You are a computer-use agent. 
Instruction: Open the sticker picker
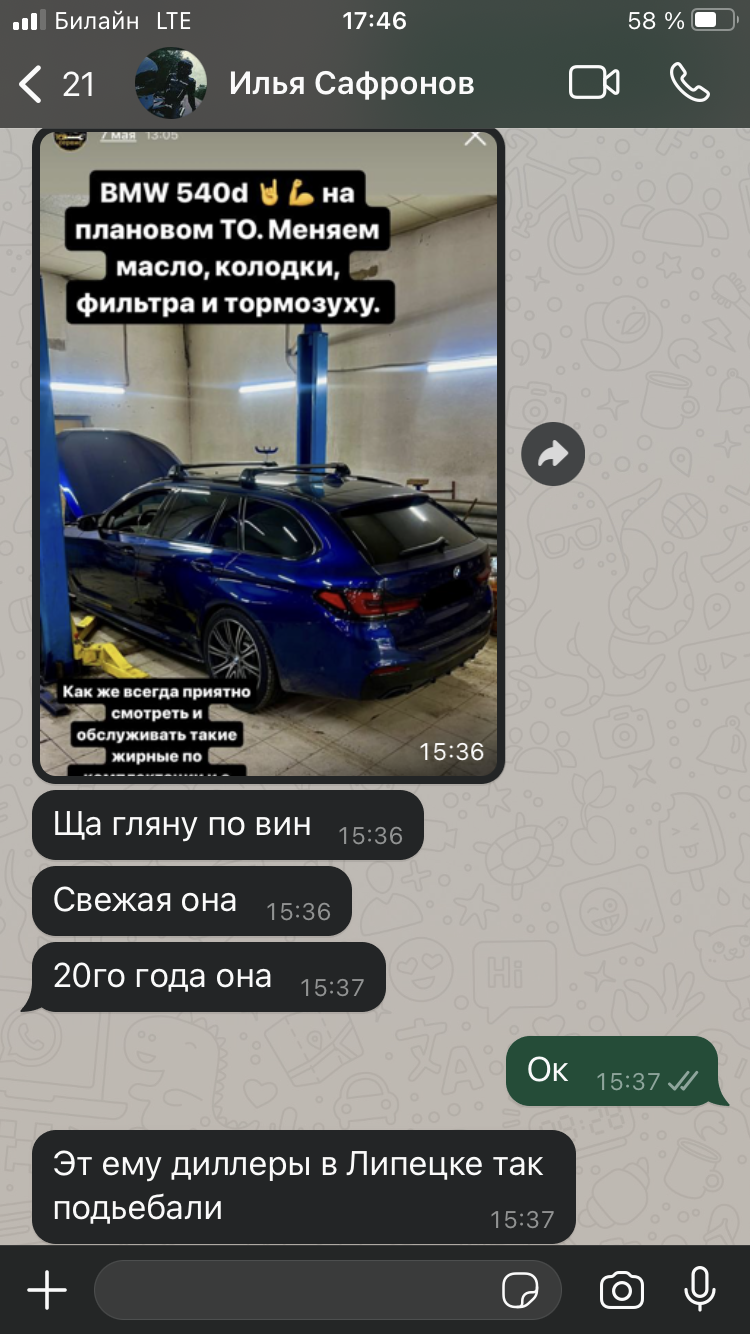(x=520, y=1291)
